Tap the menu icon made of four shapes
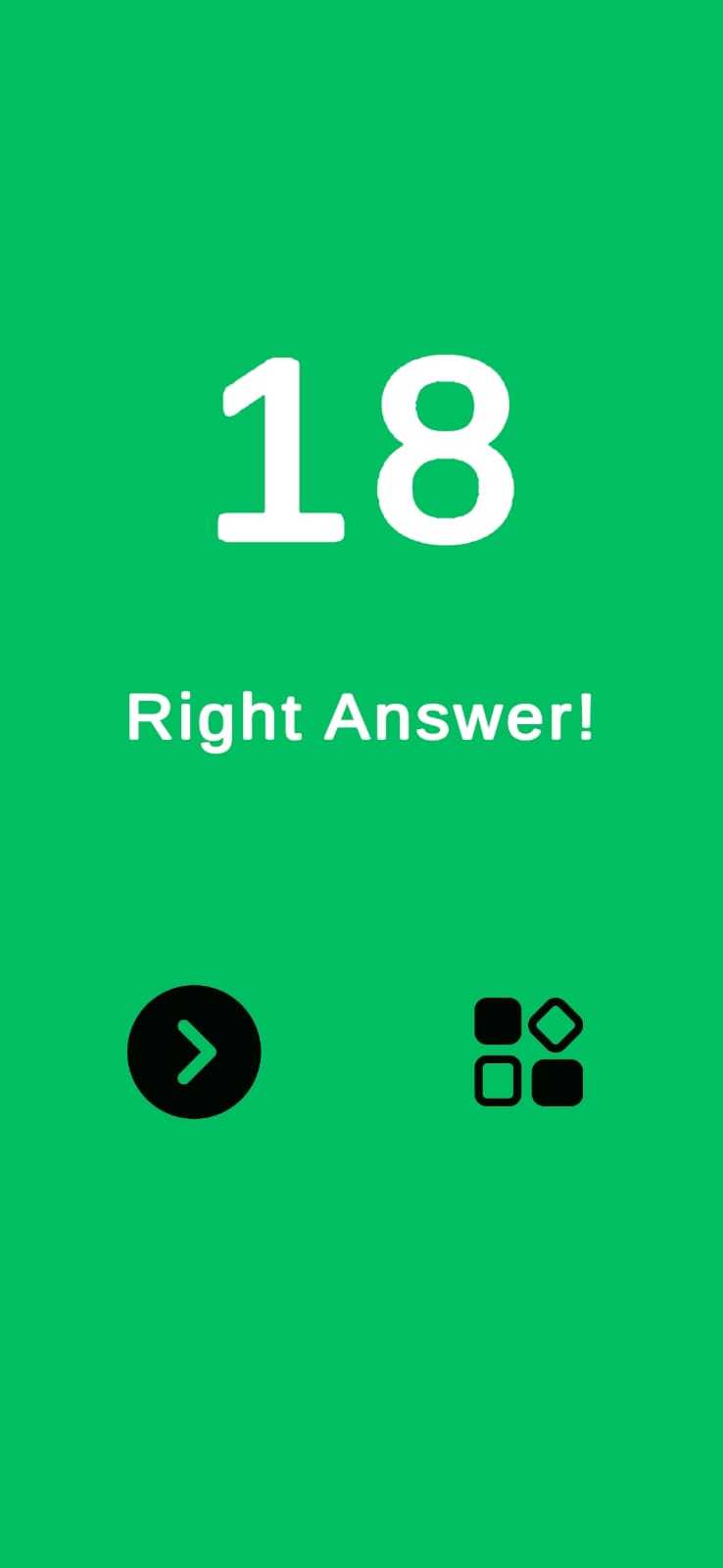Viewport: 723px width, 1568px height. [x=527, y=1052]
